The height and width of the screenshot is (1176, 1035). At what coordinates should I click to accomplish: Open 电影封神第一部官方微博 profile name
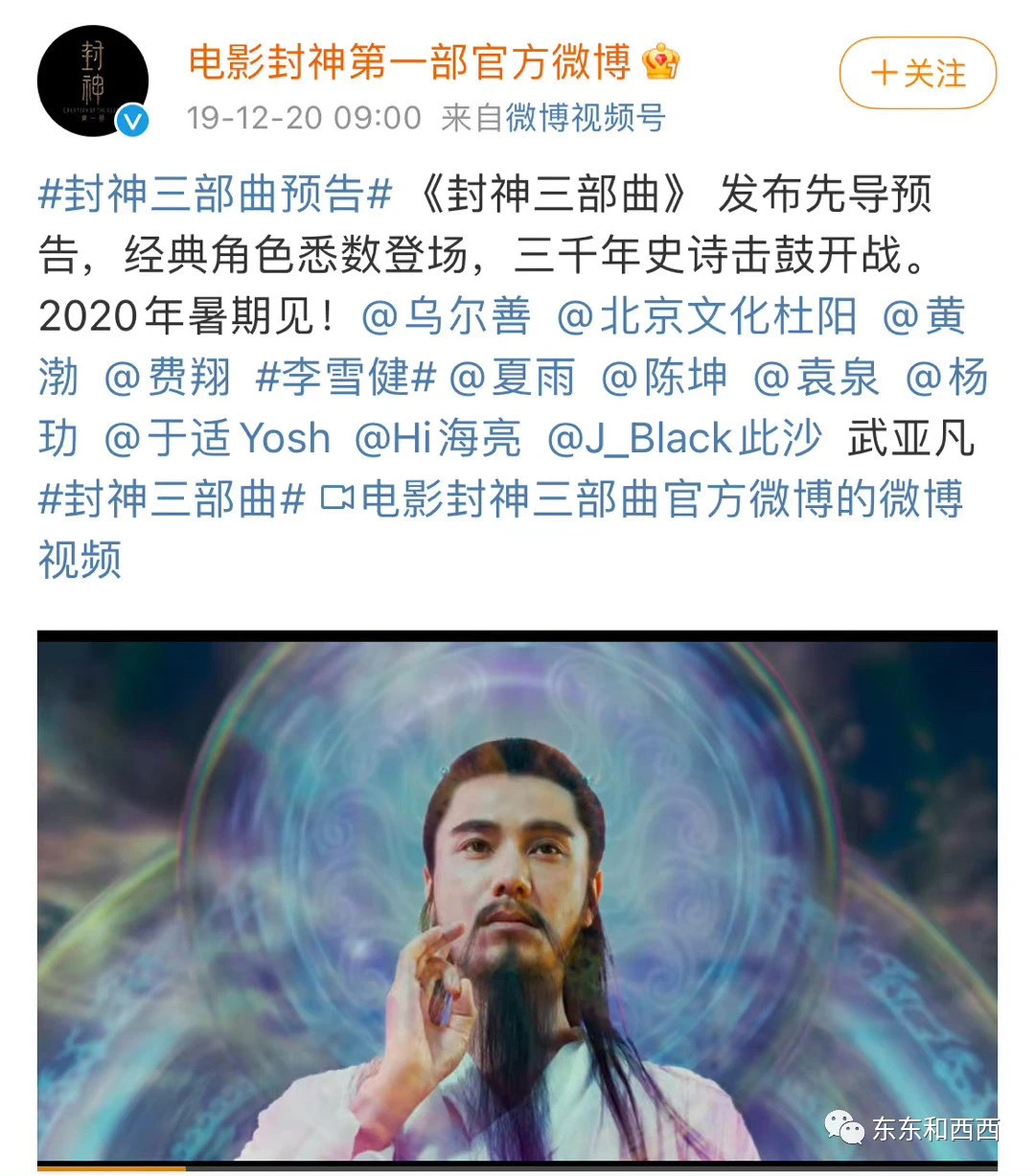(409, 63)
